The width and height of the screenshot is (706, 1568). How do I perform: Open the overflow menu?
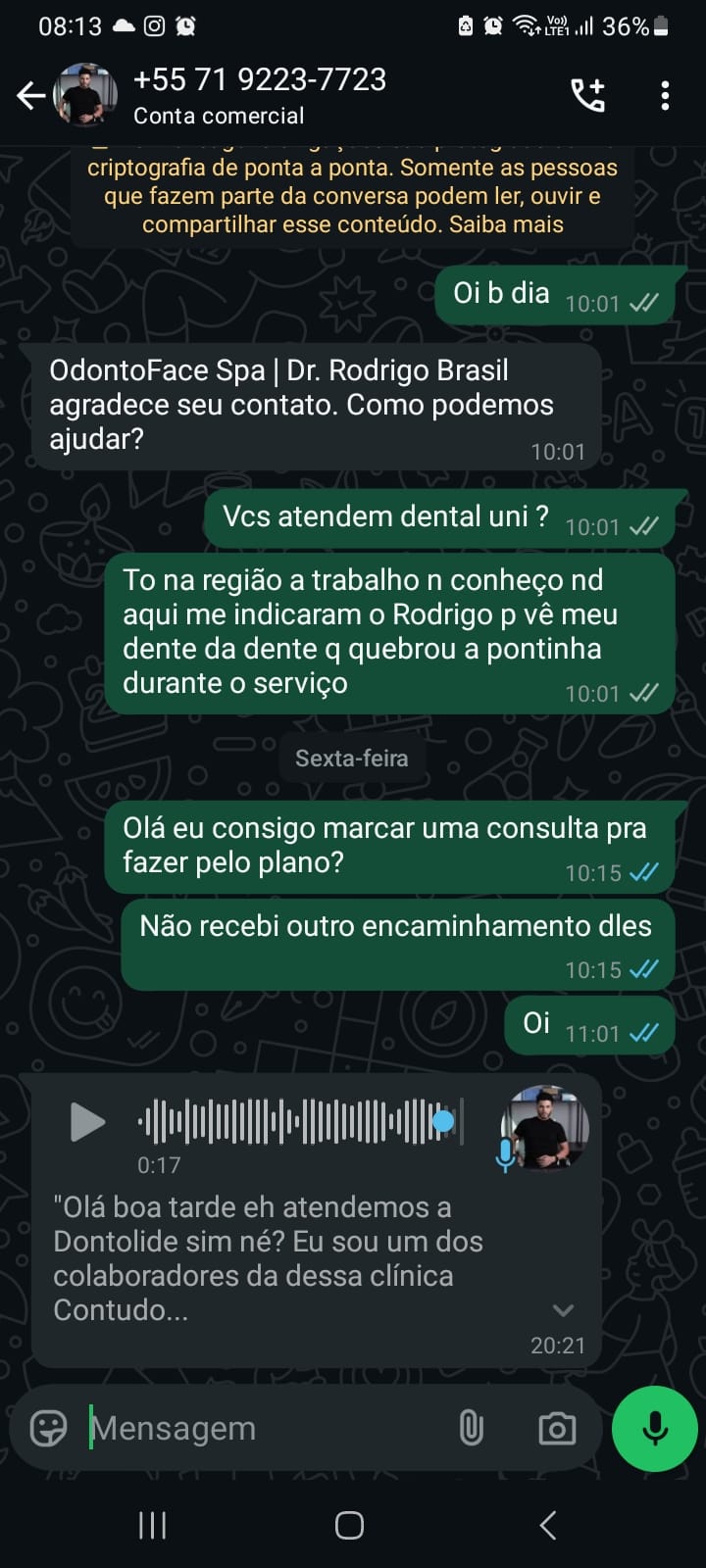click(x=665, y=96)
